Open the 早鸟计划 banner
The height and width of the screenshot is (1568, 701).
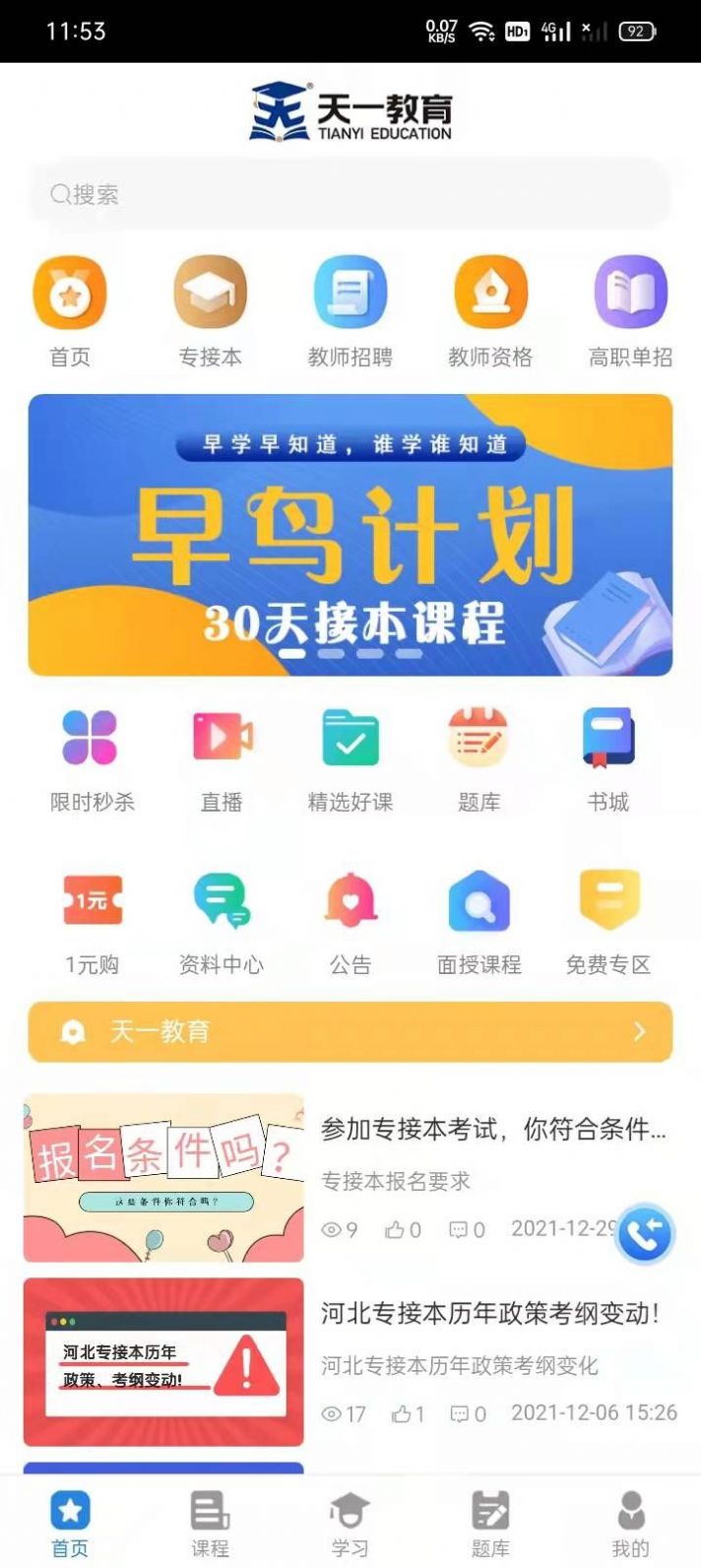point(350,535)
